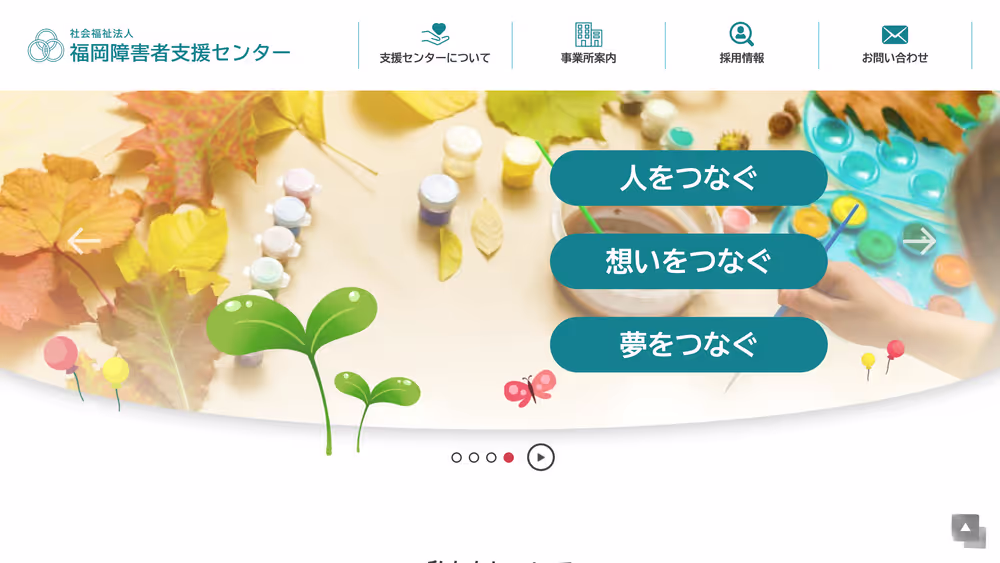The image size is (1000, 563).
Task: Tap the back-to-top arrow button
Action: pyautogui.click(x=966, y=528)
